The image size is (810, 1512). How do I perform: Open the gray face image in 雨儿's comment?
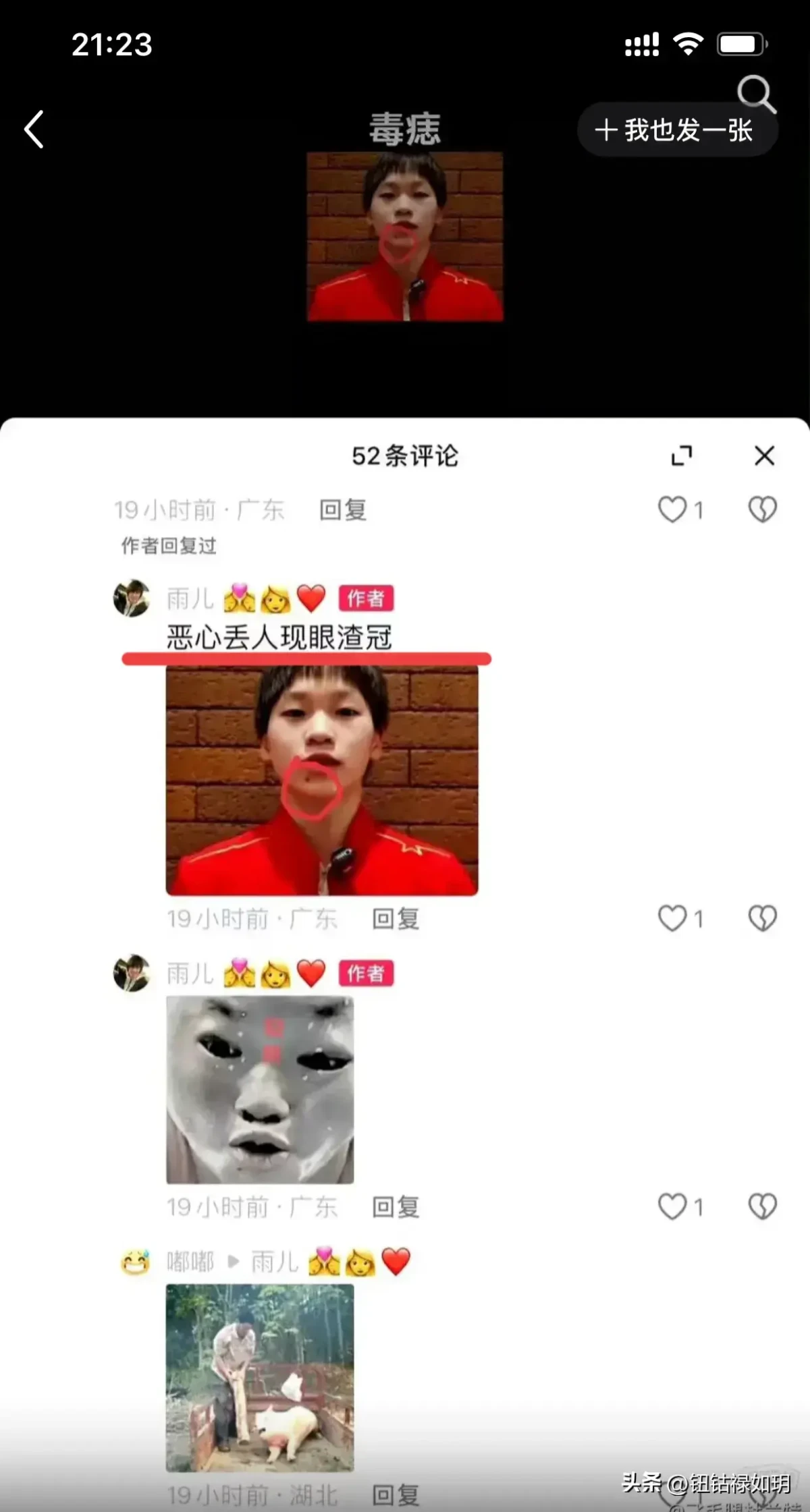click(260, 1090)
